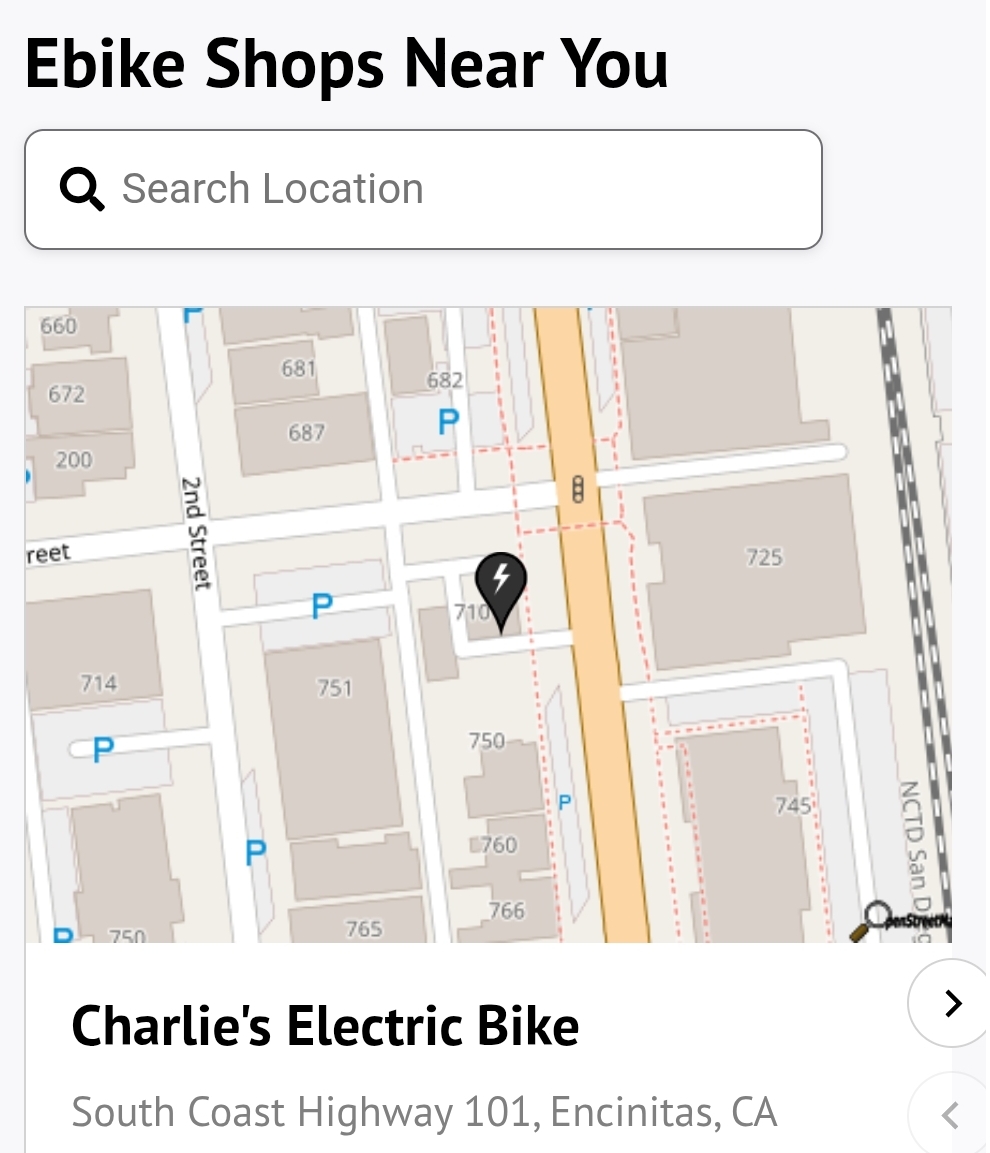The width and height of the screenshot is (990, 1153).
Task: Click the parking icon below building 682
Action: coord(447,420)
